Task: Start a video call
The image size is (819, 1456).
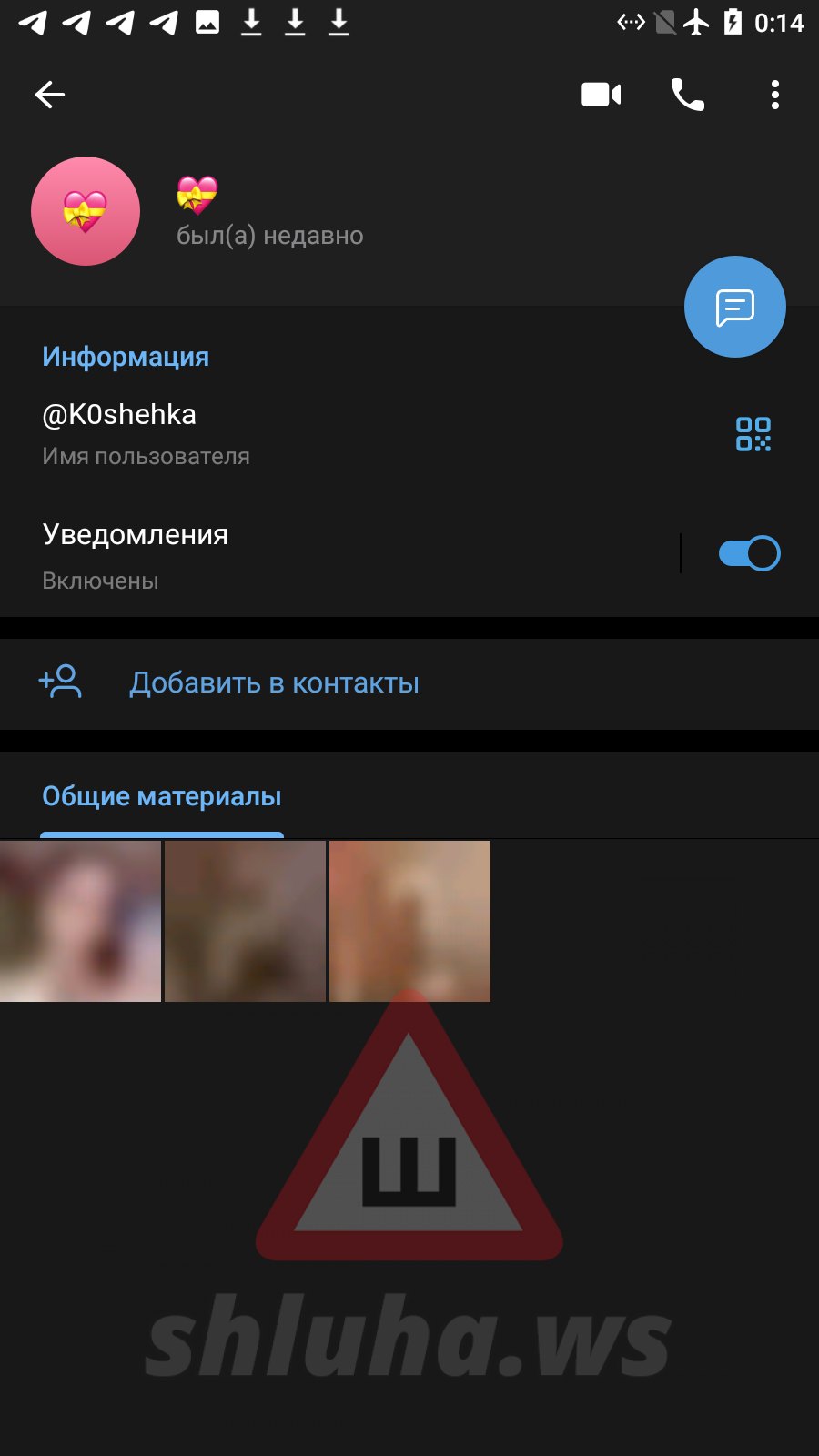Action: click(601, 95)
